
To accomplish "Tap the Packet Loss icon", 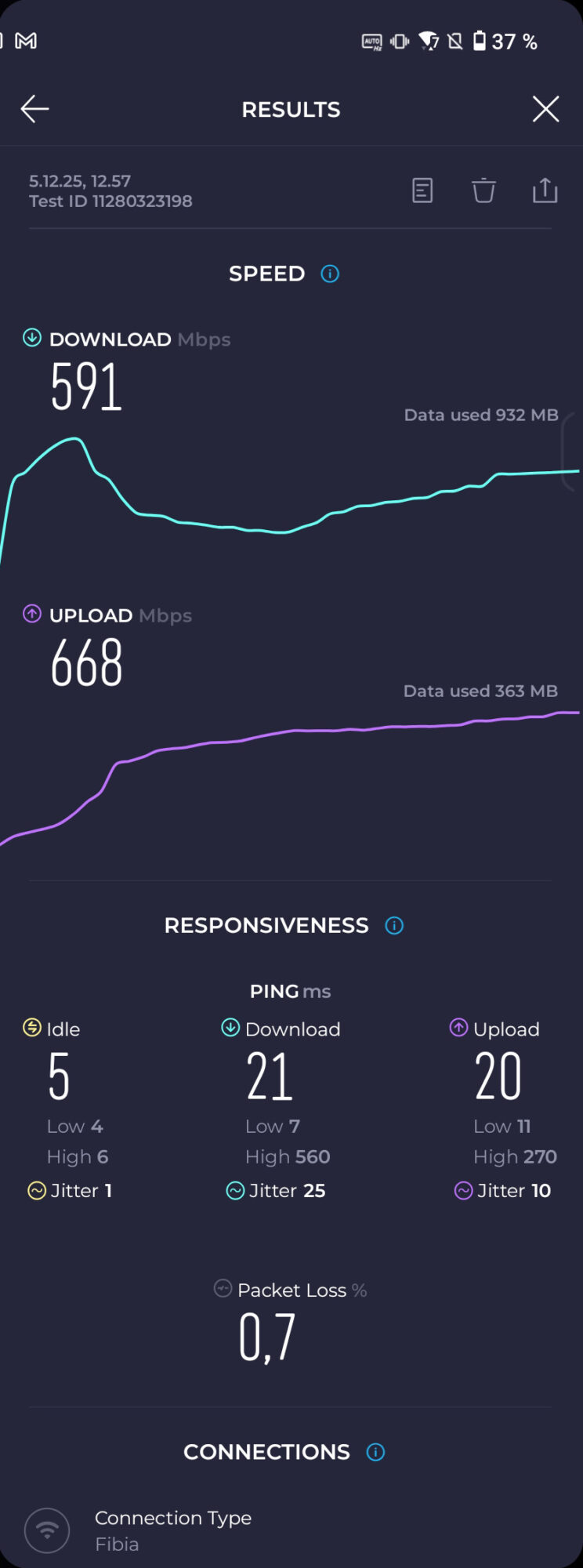I will (x=223, y=1290).
